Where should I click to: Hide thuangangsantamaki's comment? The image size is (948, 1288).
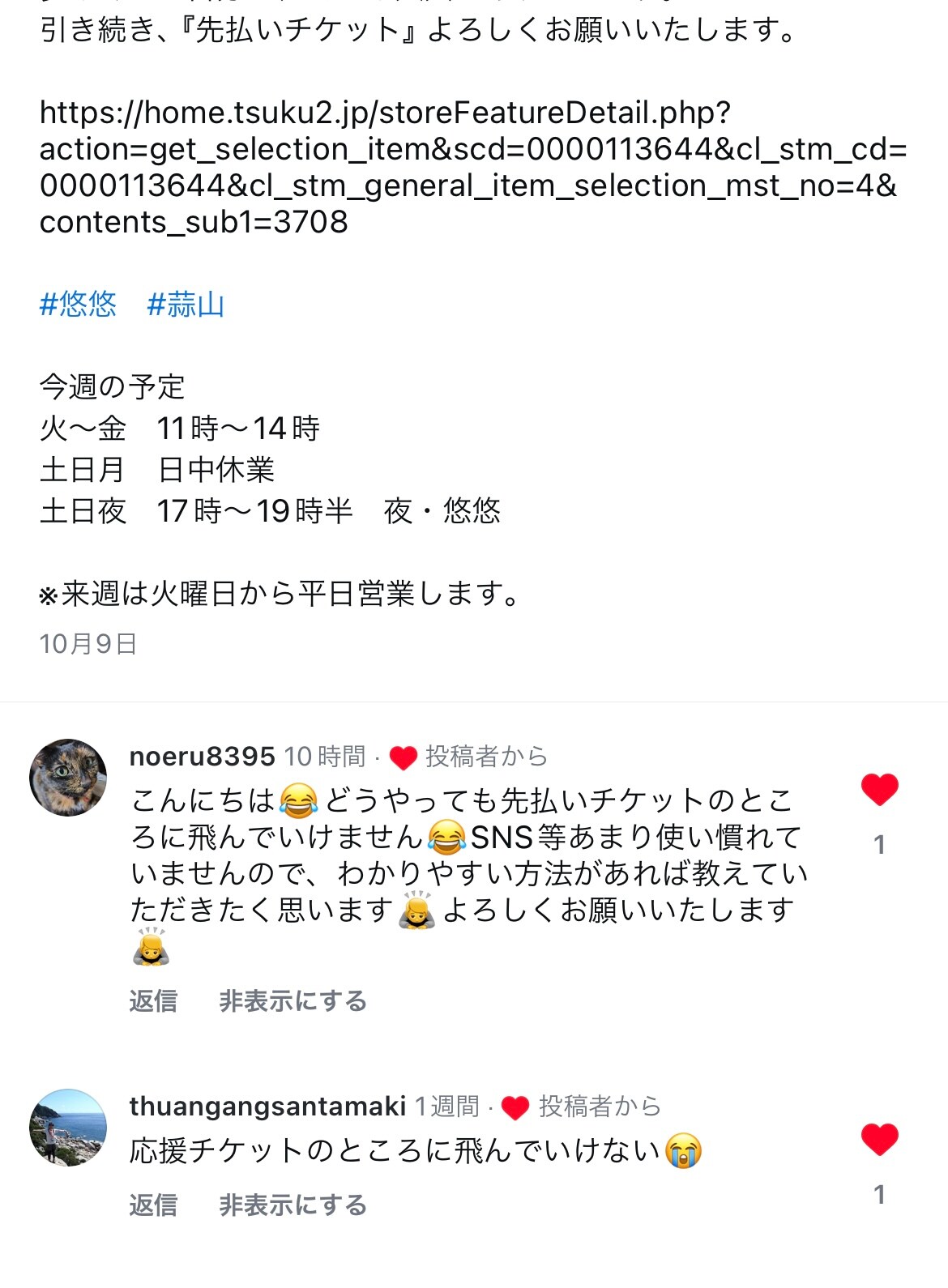[293, 1205]
